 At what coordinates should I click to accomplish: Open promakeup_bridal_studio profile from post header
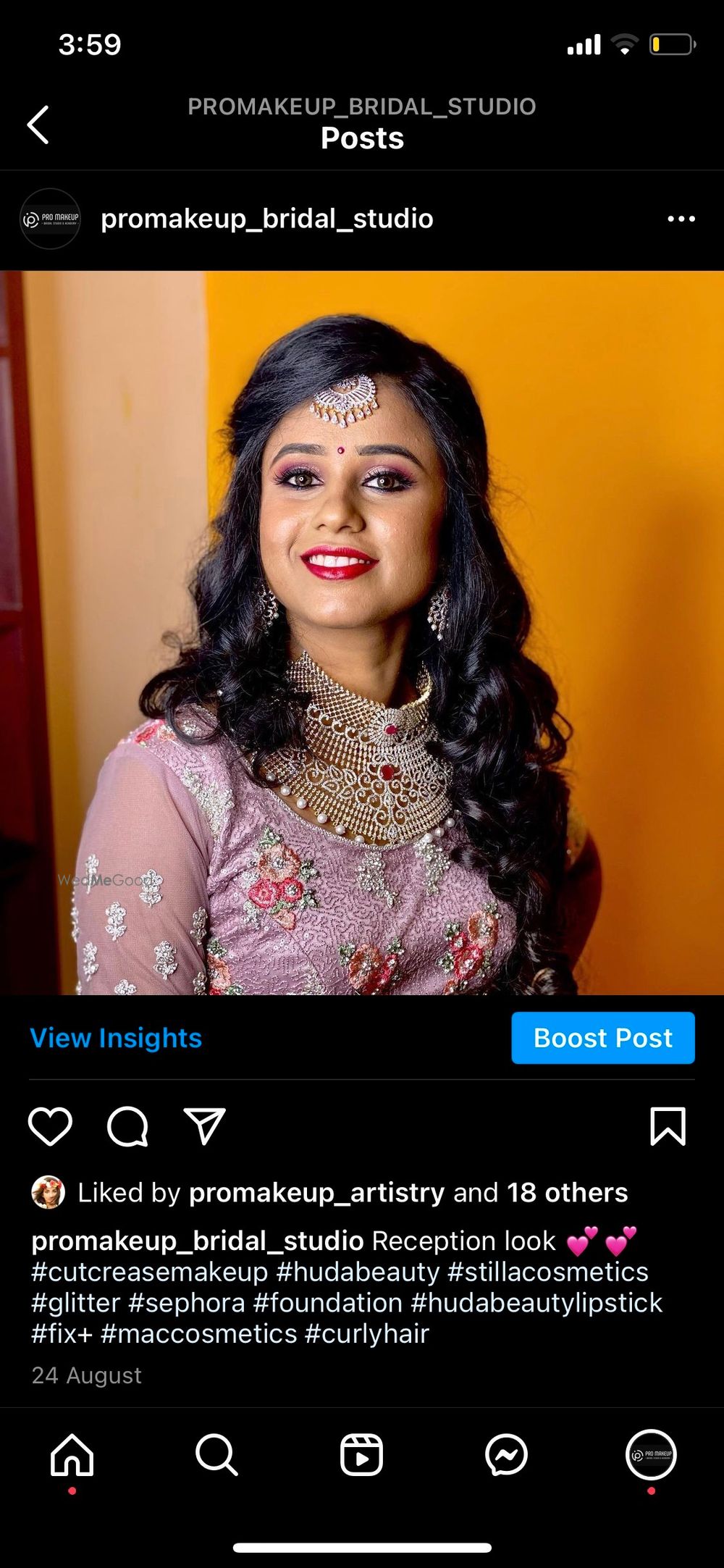[266, 219]
